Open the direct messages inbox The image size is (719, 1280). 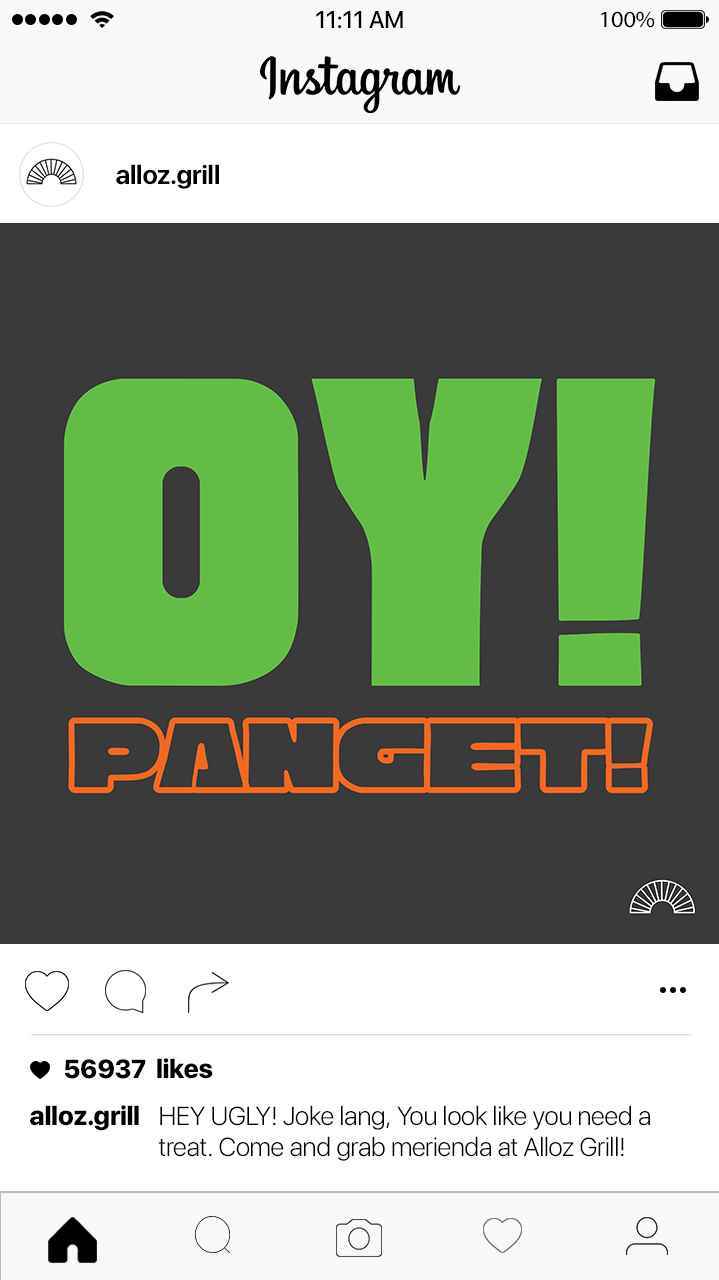click(x=676, y=82)
